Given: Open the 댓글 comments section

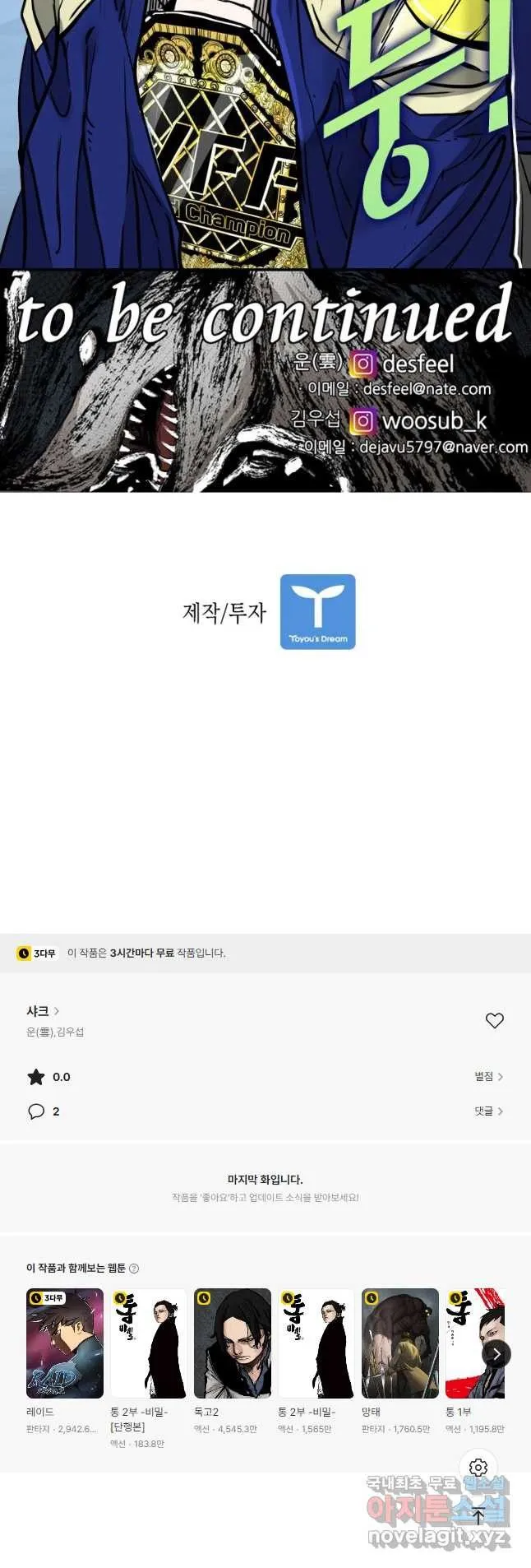Looking at the screenshot, I should [x=488, y=1111].
